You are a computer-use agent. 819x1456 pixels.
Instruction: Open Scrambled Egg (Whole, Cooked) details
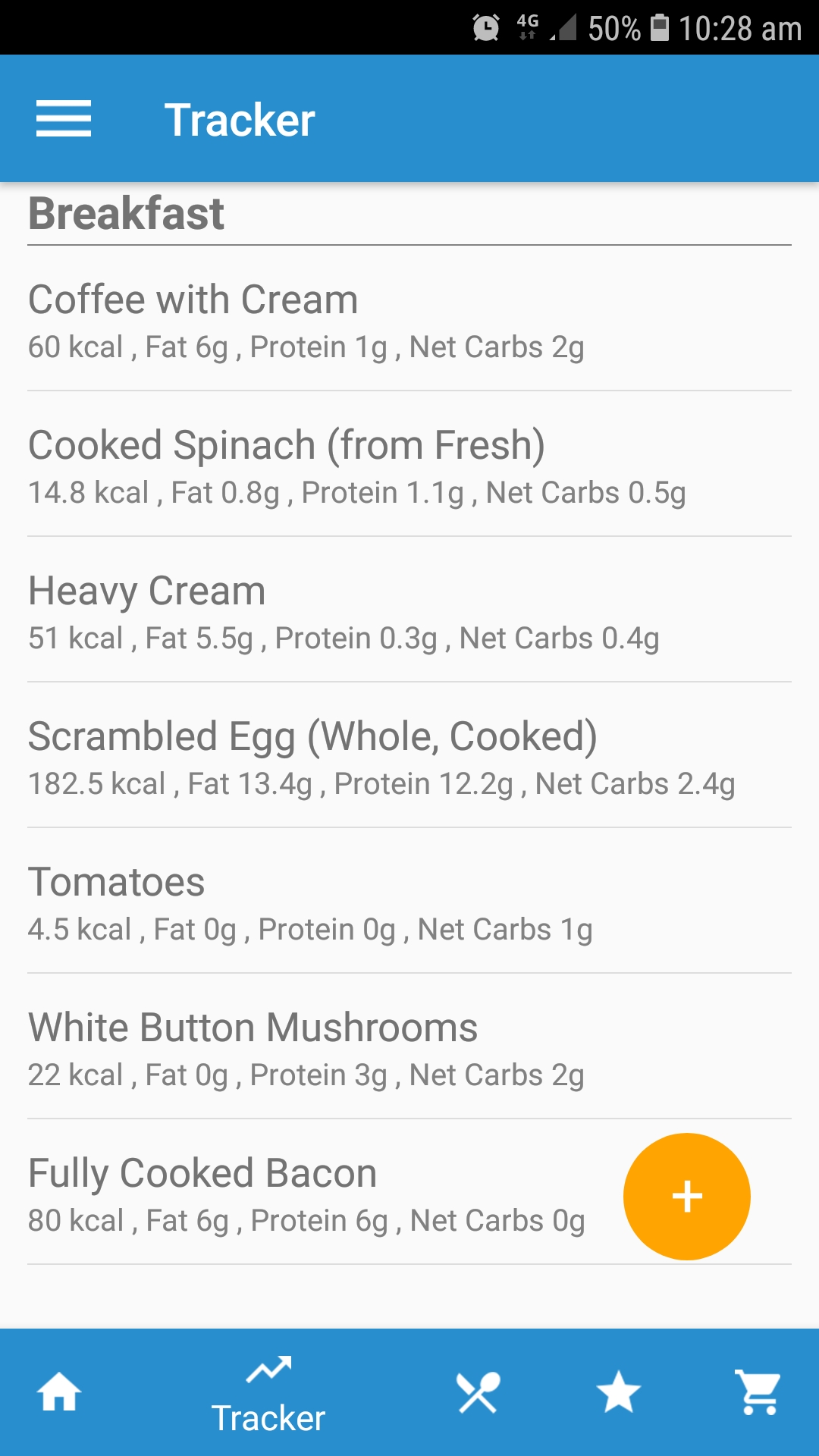(409, 755)
